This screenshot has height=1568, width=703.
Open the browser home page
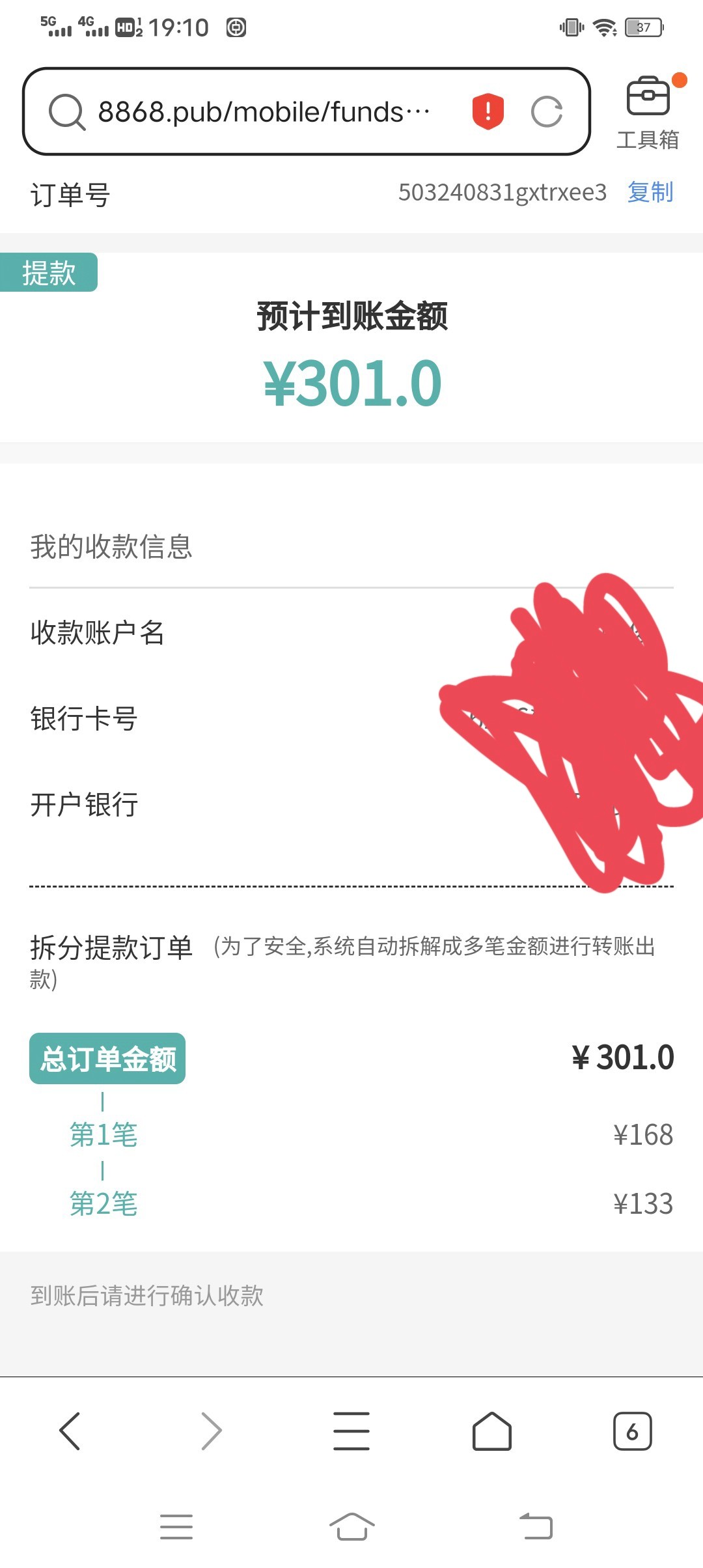491,1431
